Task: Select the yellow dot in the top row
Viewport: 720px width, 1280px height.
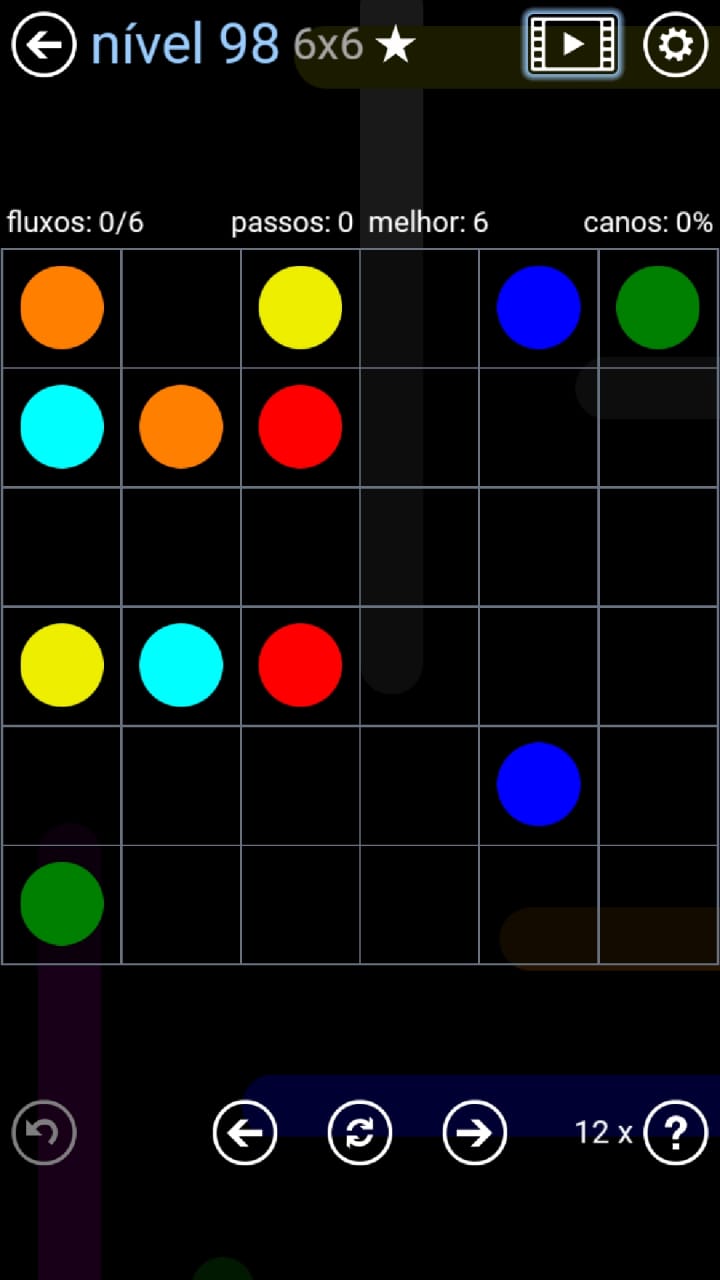Action: coord(300,307)
